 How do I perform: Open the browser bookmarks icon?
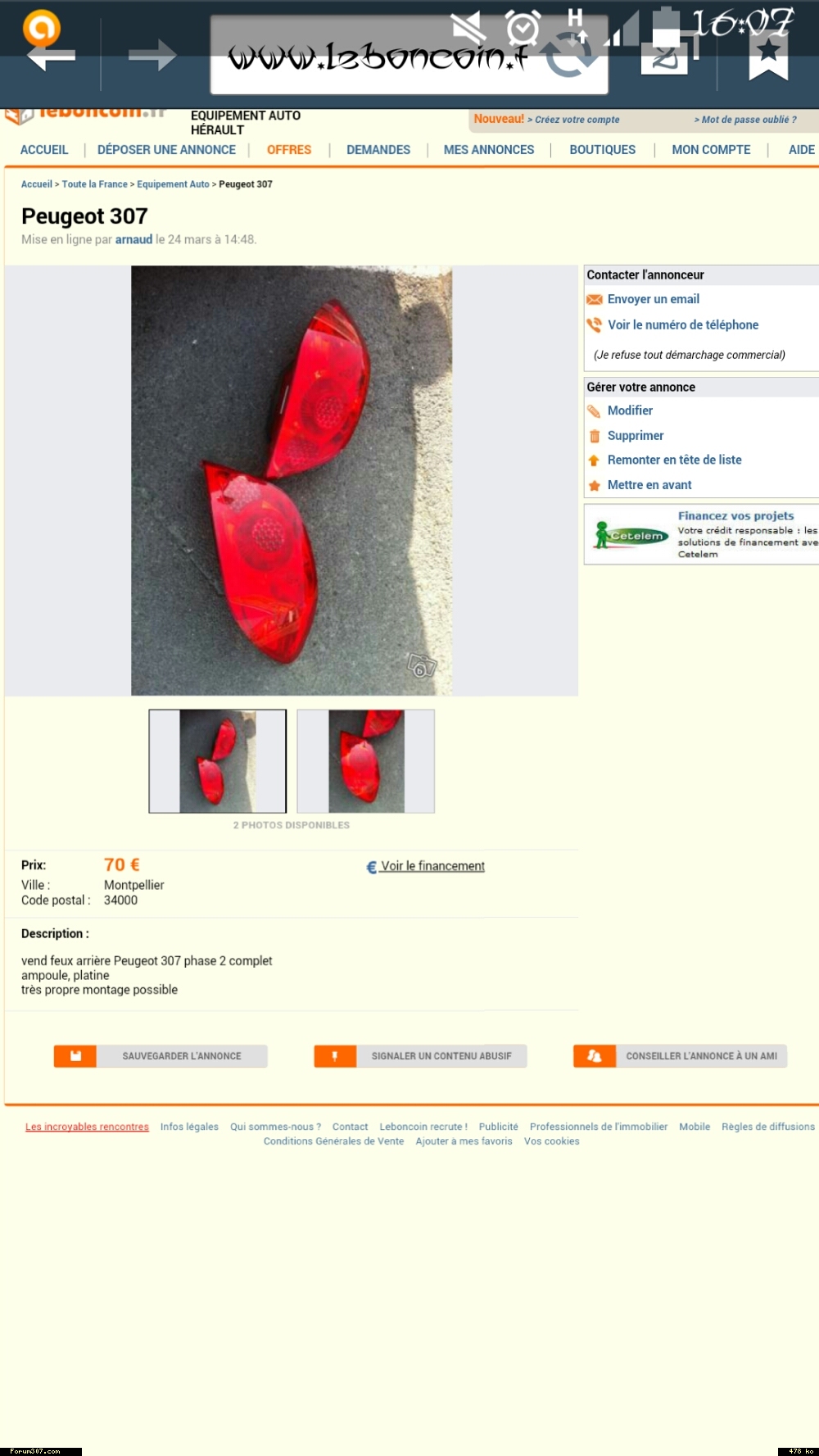click(x=768, y=56)
